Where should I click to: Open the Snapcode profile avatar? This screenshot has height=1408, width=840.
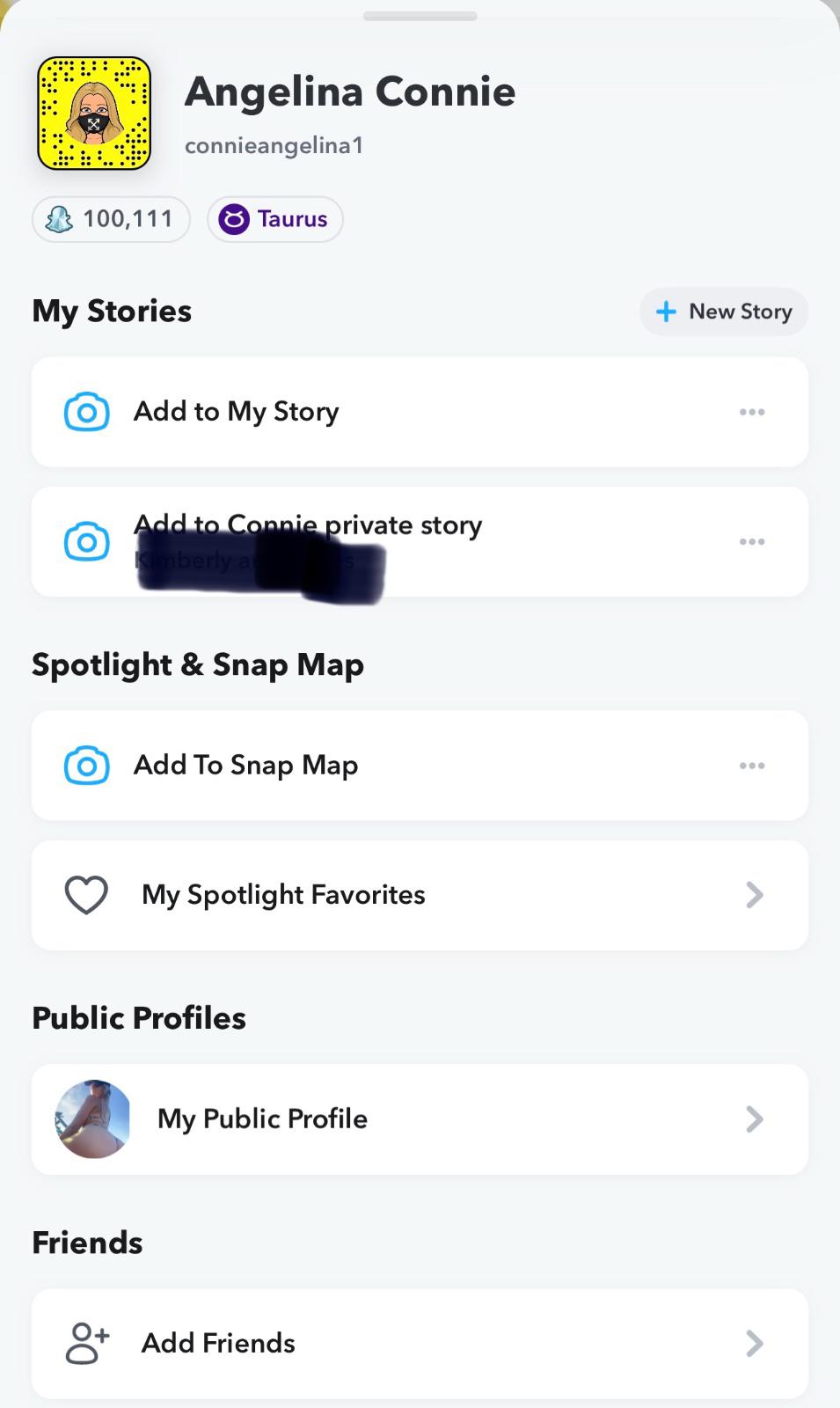(94, 114)
